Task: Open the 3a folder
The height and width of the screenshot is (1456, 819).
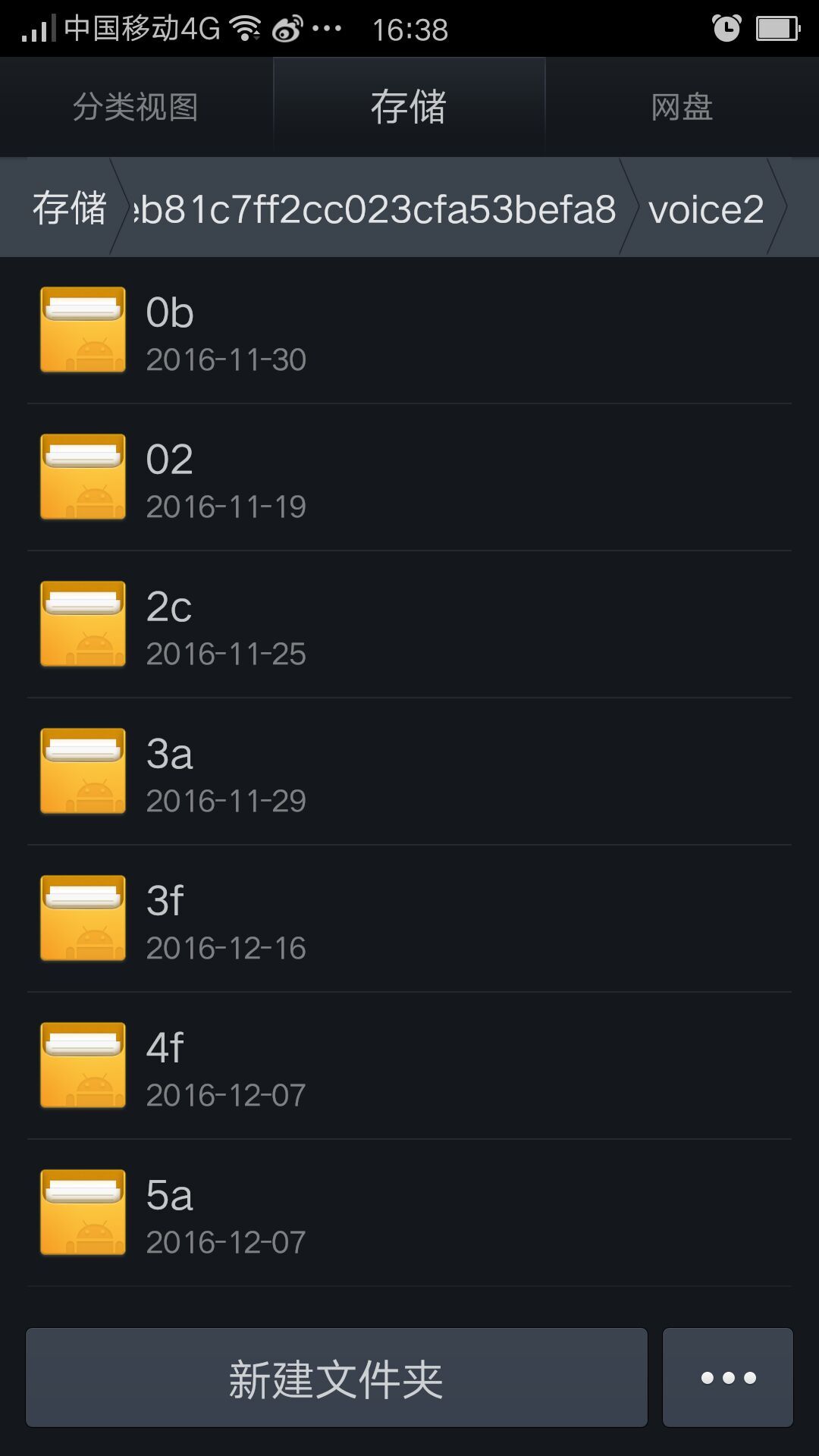Action: pyautogui.click(x=409, y=771)
